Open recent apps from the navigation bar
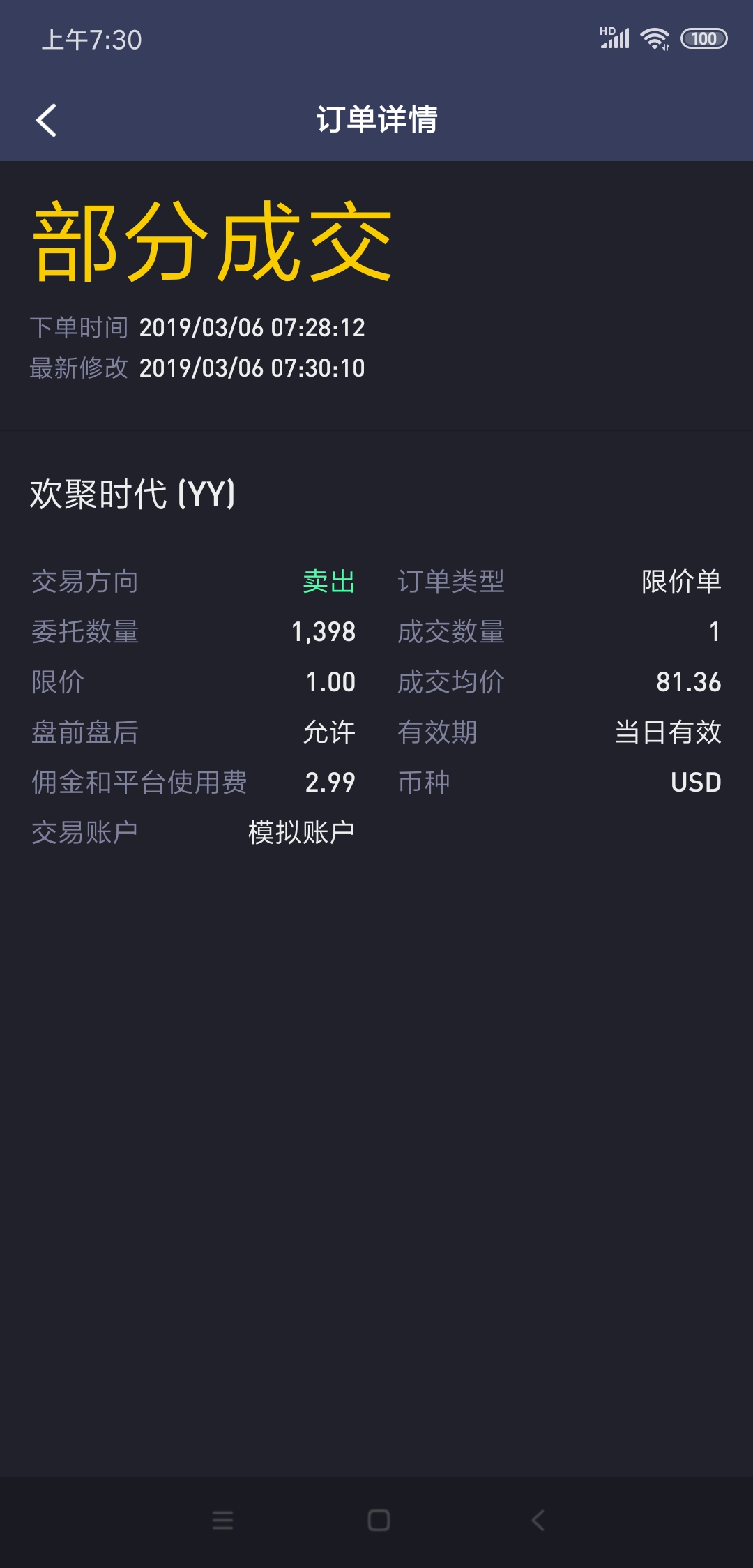The height and width of the screenshot is (1568, 753). [x=222, y=1520]
